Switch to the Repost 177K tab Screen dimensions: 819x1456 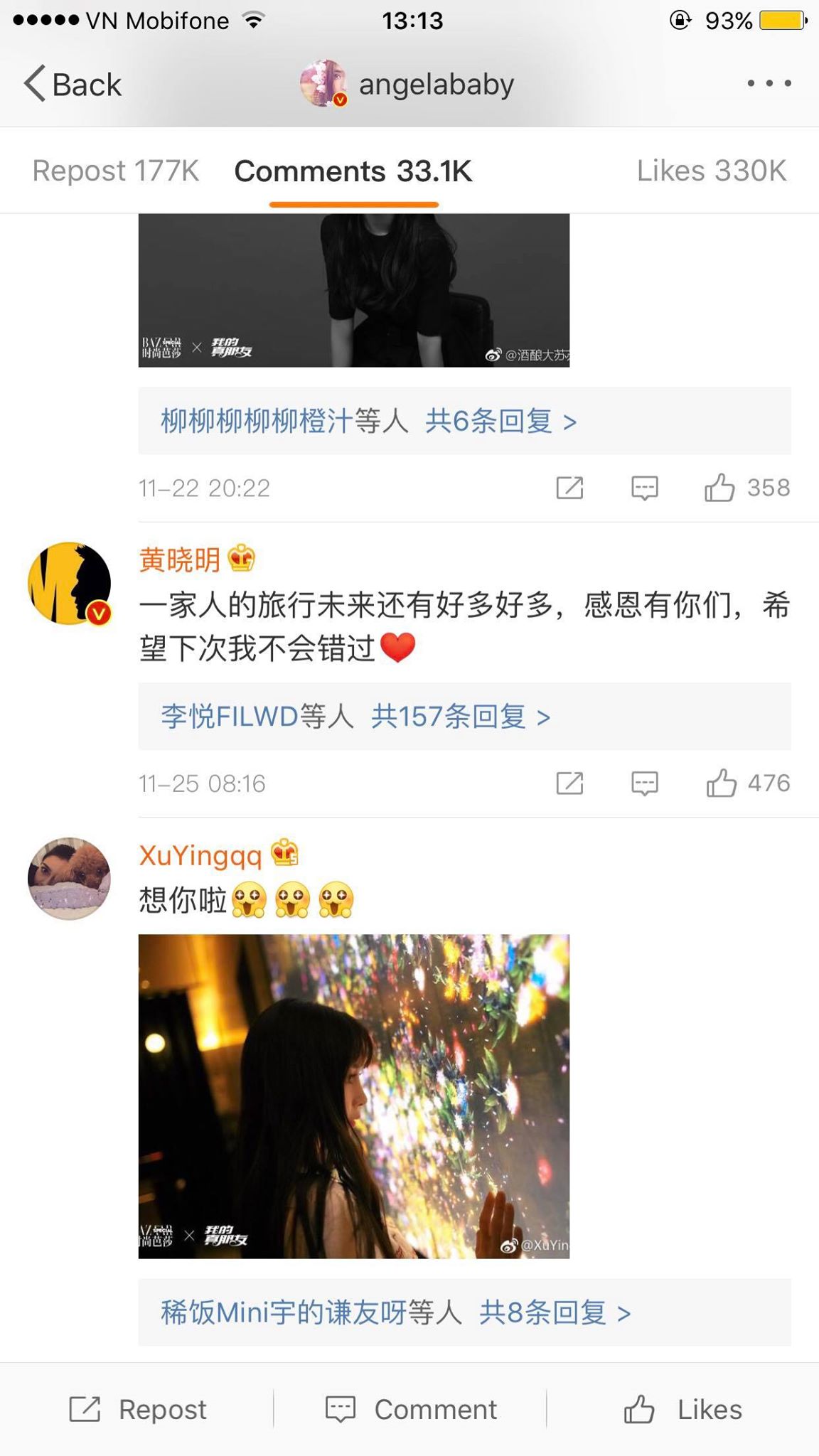point(116,171)
